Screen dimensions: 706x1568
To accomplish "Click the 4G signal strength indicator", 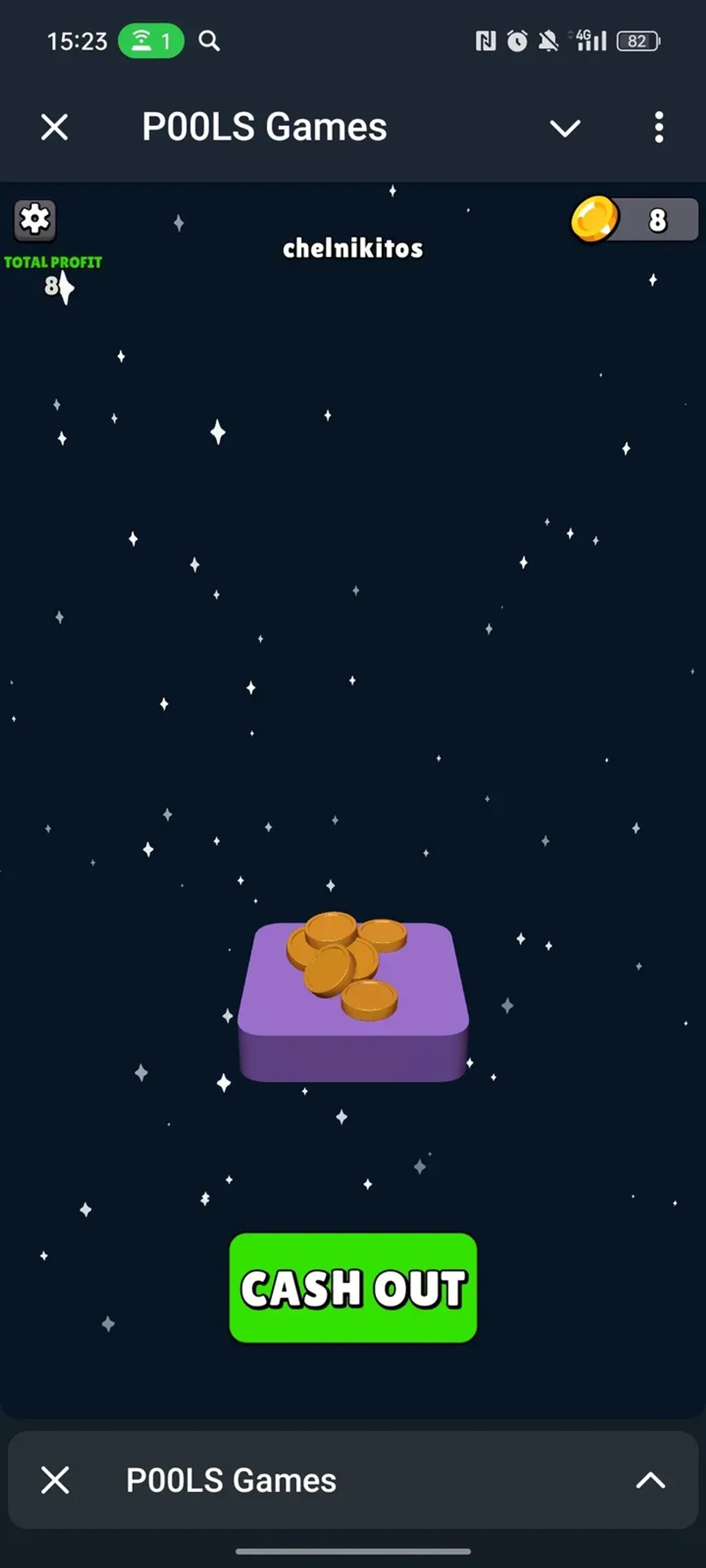I will (589, 40).
